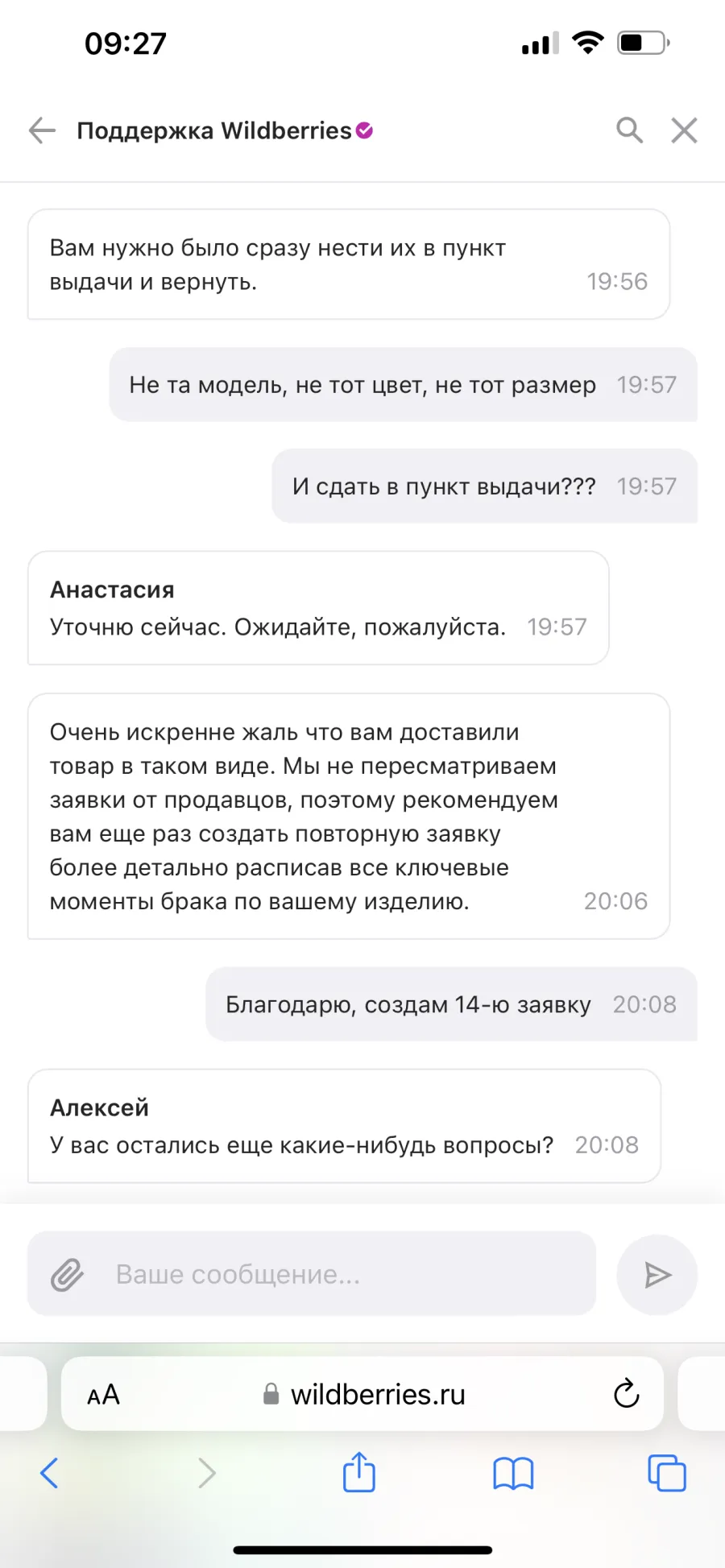
Task: Send the message with the arrow button
Action: point(657,1275)
